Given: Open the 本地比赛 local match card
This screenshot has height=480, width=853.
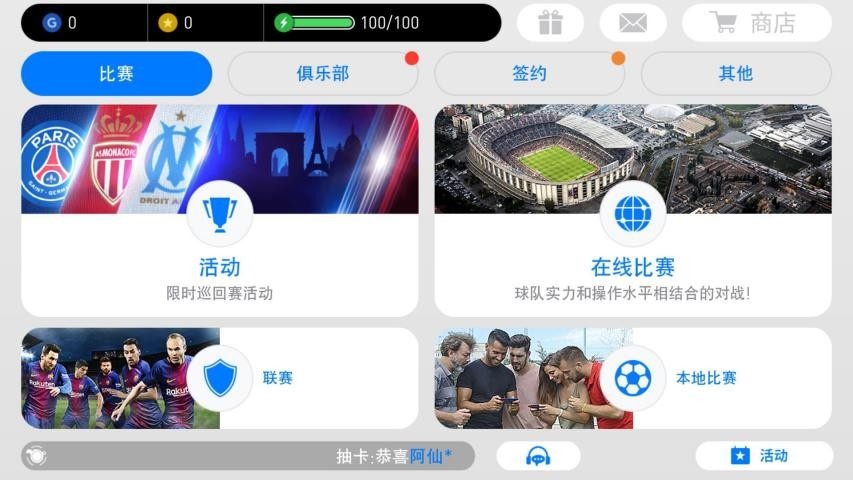Looking at the screenshot, I should 632,378.
